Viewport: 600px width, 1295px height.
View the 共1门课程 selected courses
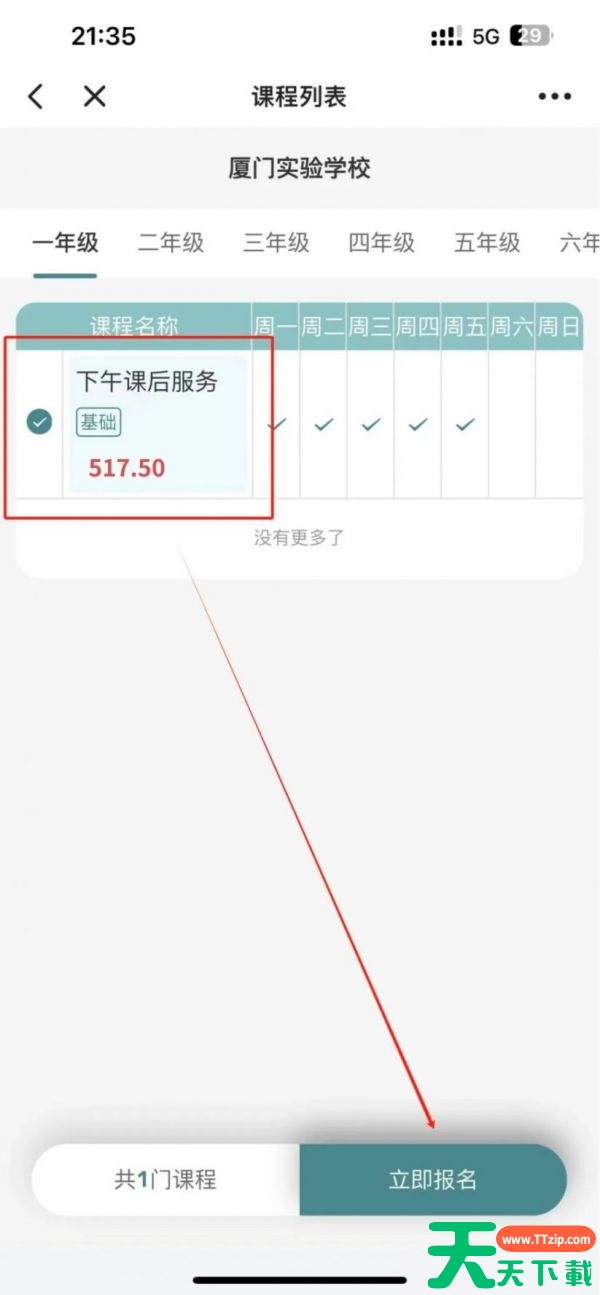(x=166, y=1180)
